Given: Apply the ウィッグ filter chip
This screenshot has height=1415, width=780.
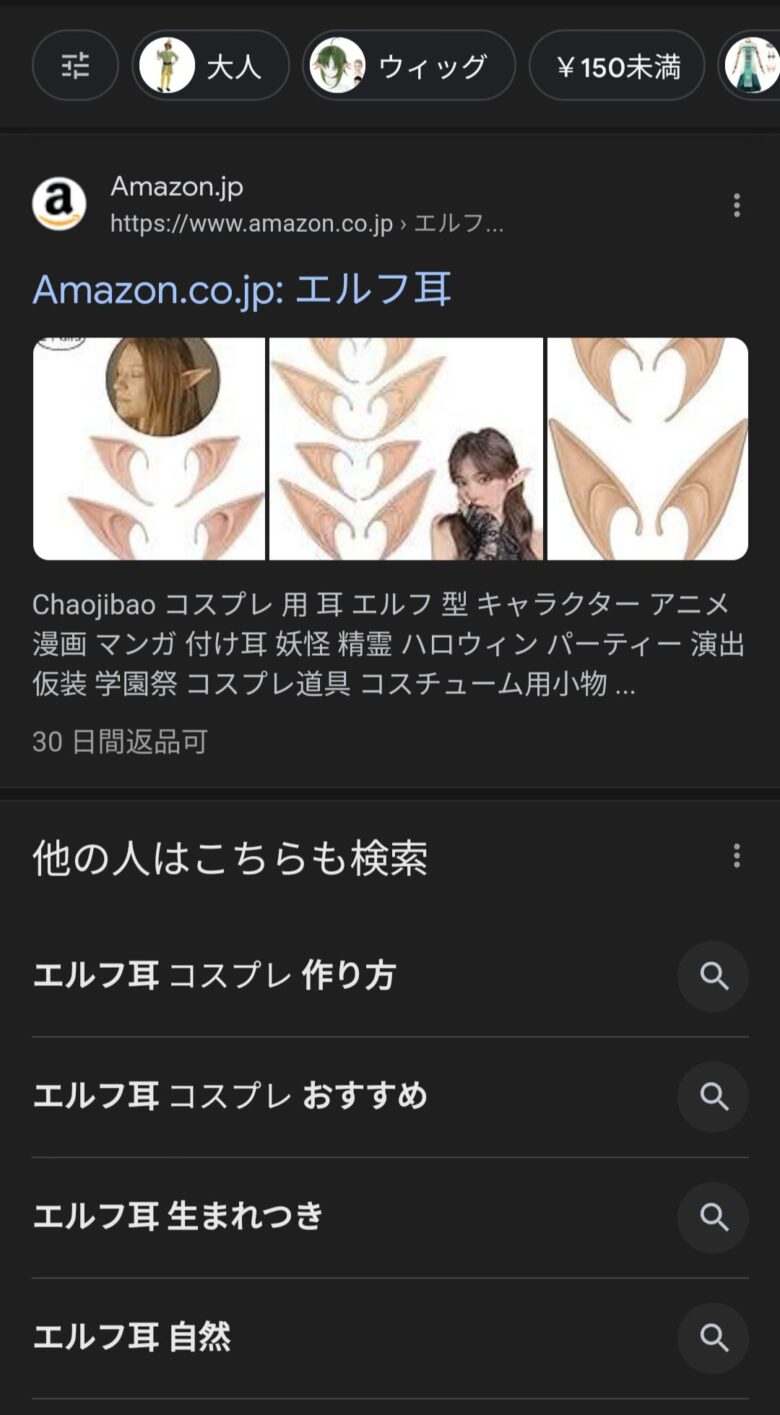Looking at the screenshot, I should 408,66.
